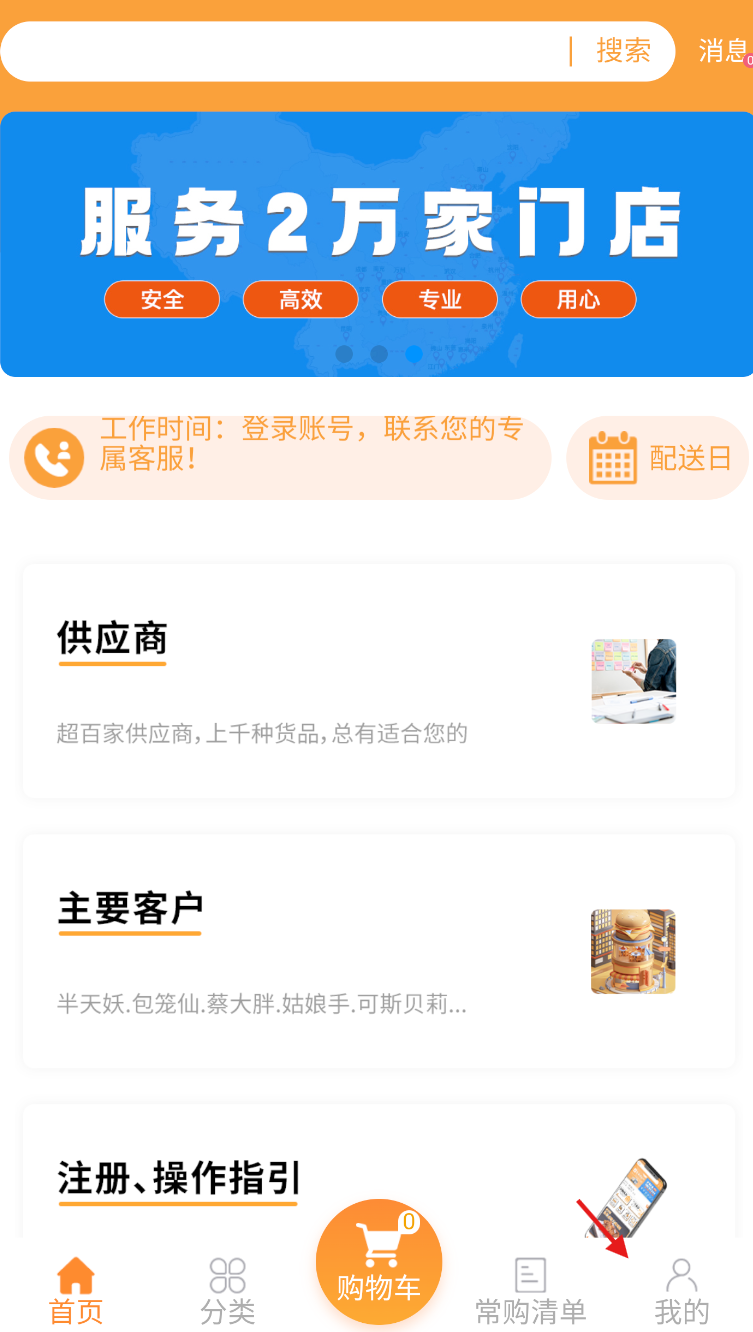The width and height of the screenshot is (753, 1332).
Task: Go to the 我的 tab
Action: pyautogui.click(x=682, y=1291)
